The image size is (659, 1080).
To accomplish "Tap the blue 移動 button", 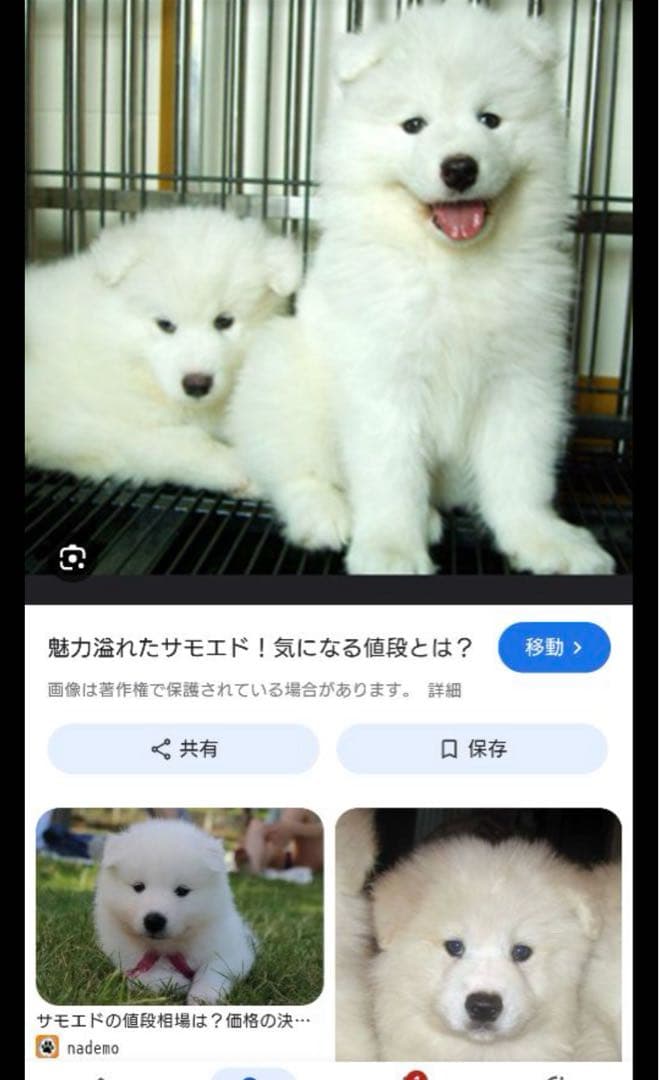I will pos(554,647).
